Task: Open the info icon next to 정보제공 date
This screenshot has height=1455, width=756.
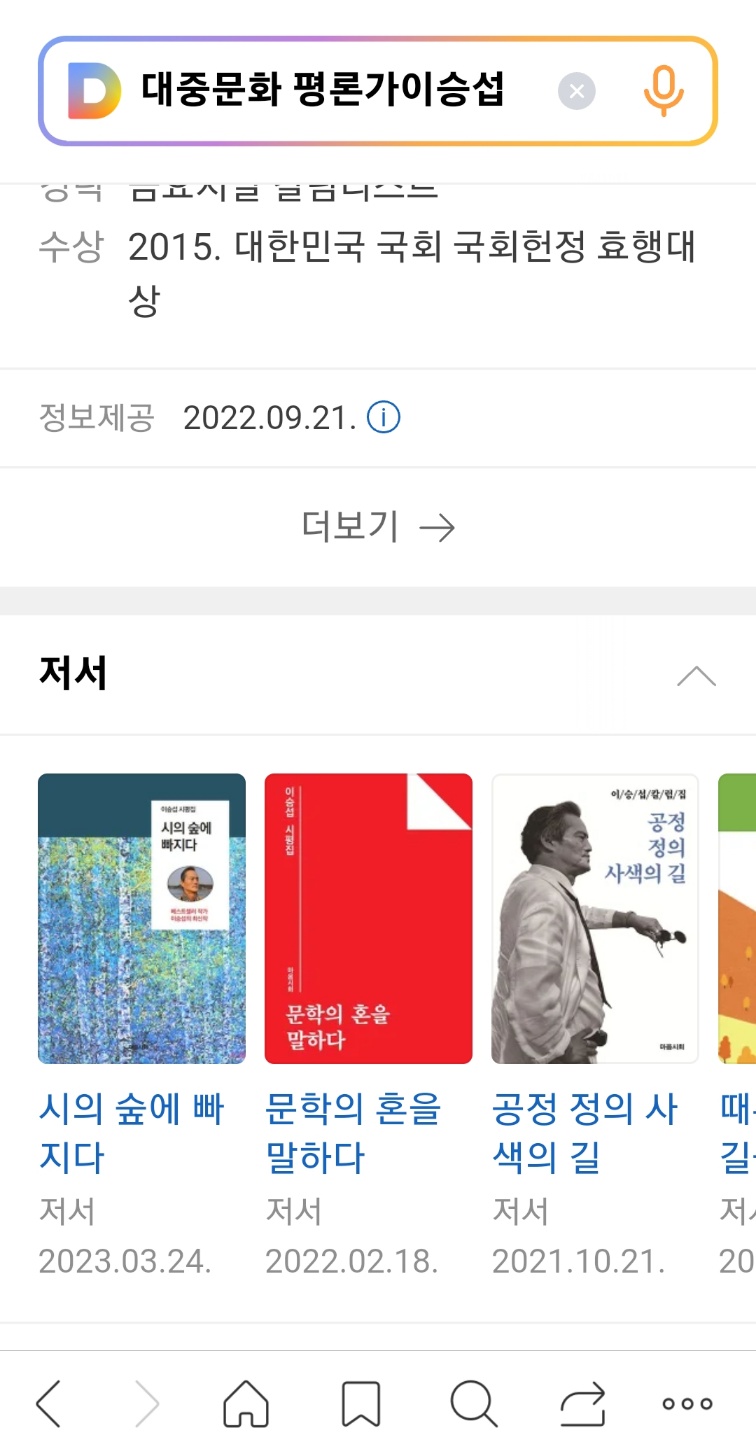Action: point(384,417)
